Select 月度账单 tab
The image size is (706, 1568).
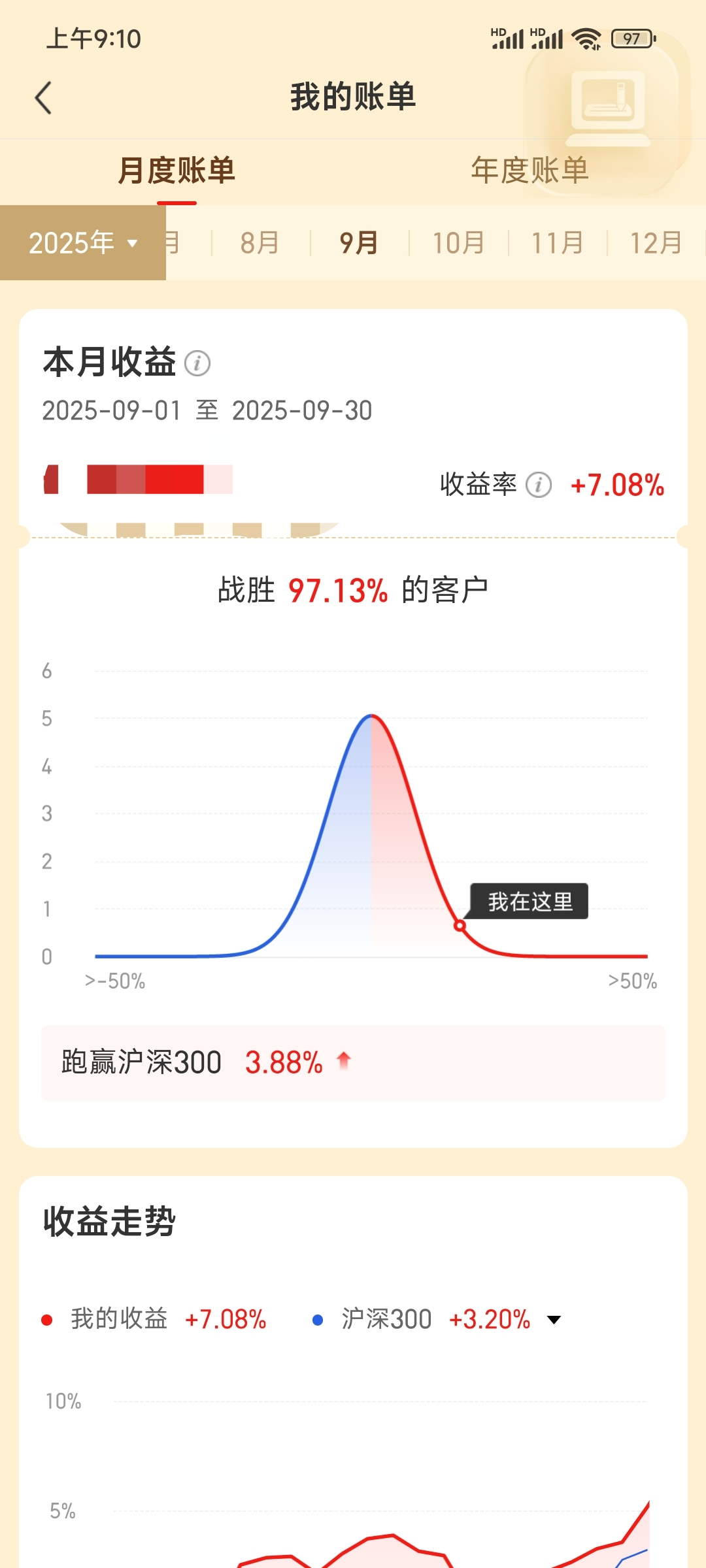click(176, 171)
